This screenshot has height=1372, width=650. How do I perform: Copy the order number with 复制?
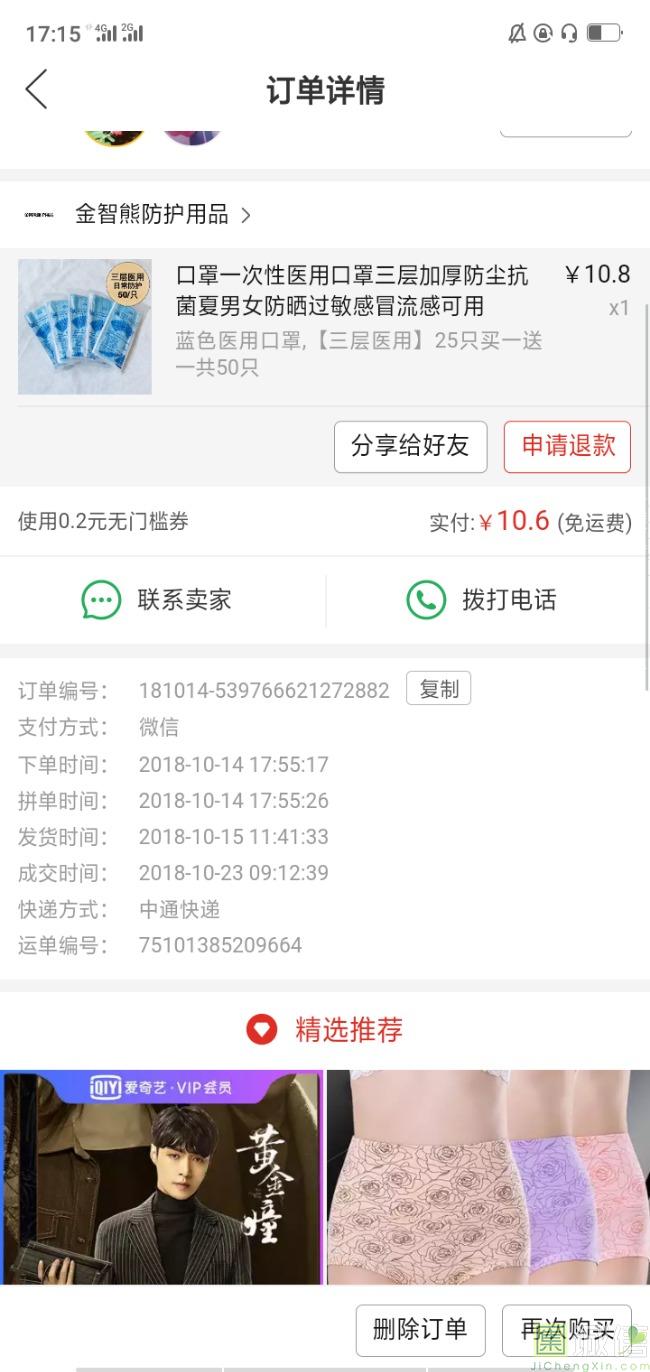(438, 689)
